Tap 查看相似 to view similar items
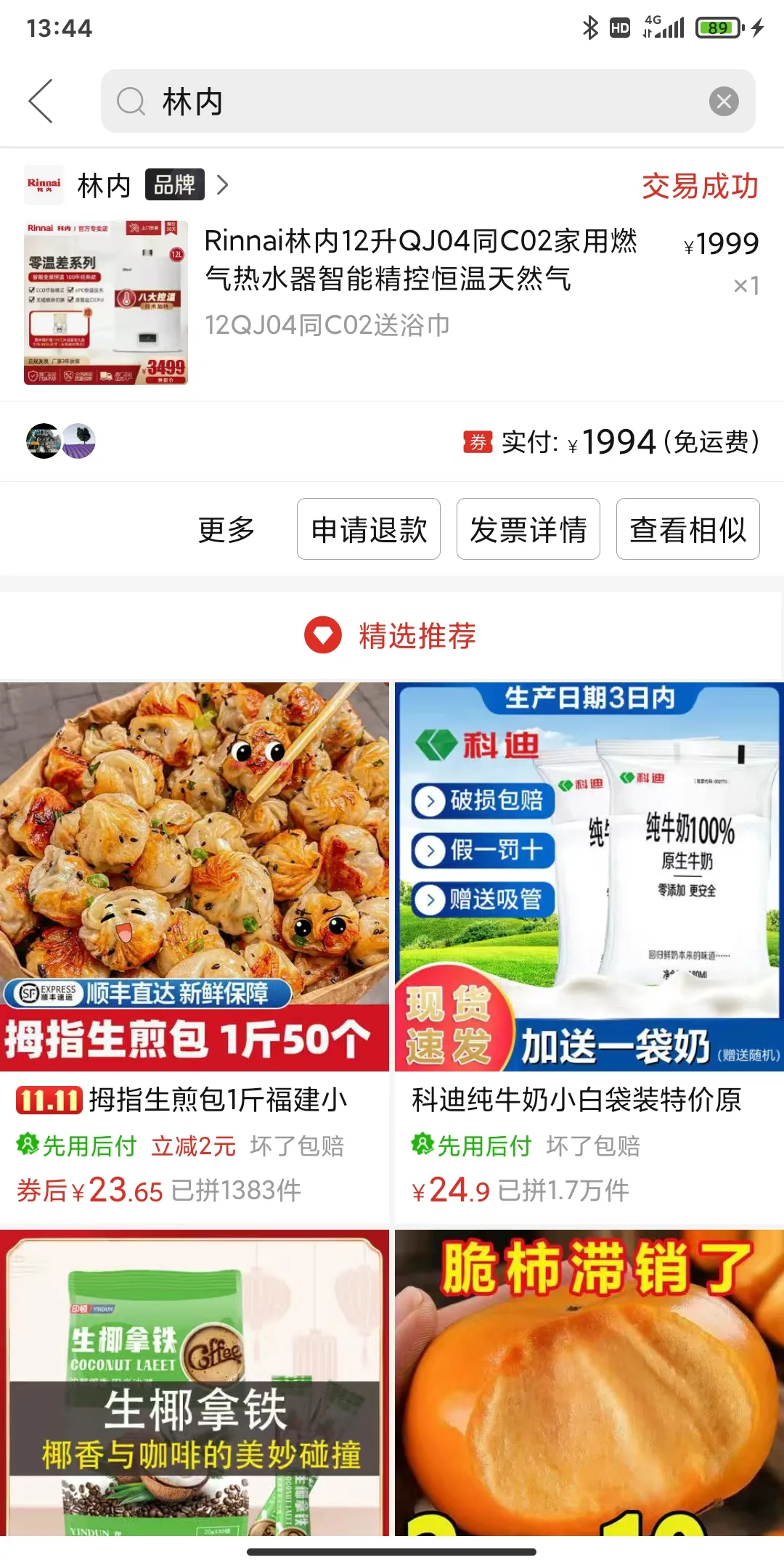784x1568 pixels. (x=687, y=529)
